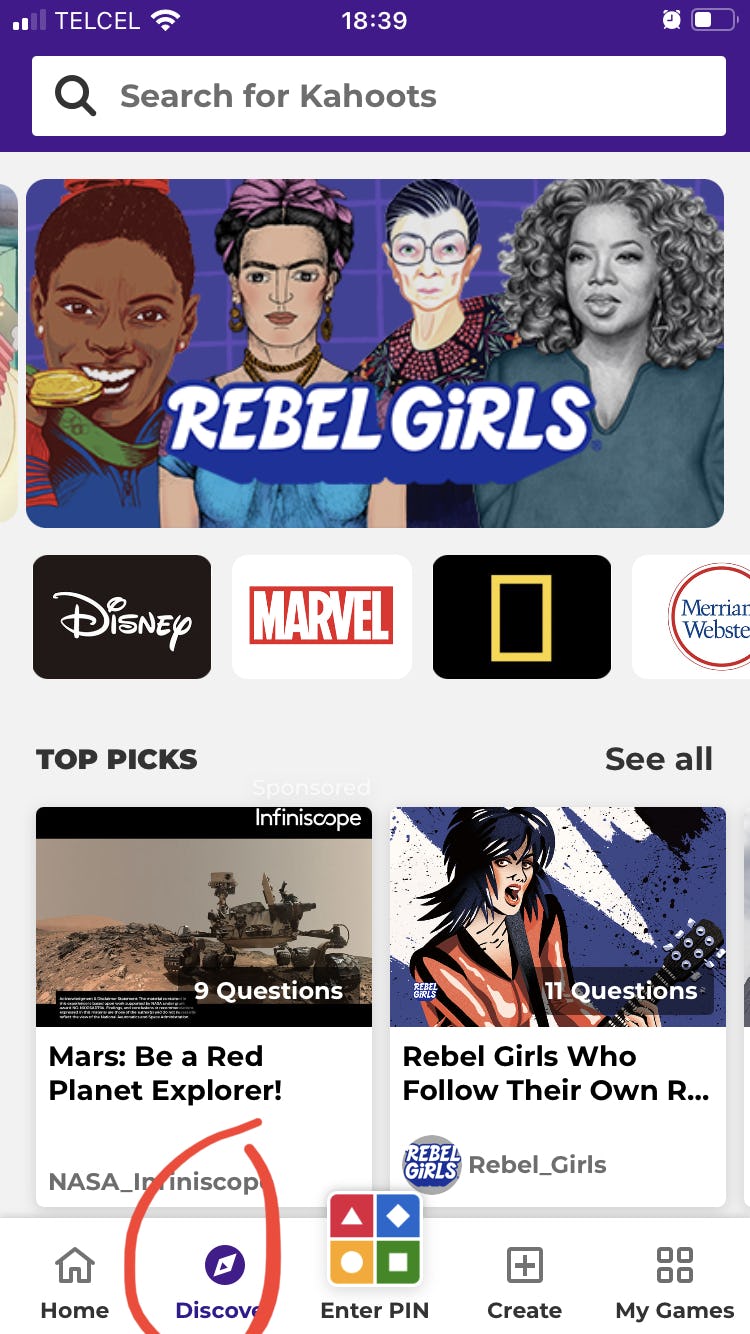Open the Rebel Girls featured banner
The width and height of the screenshot is (750, 1334).
[x=374, y=353]
